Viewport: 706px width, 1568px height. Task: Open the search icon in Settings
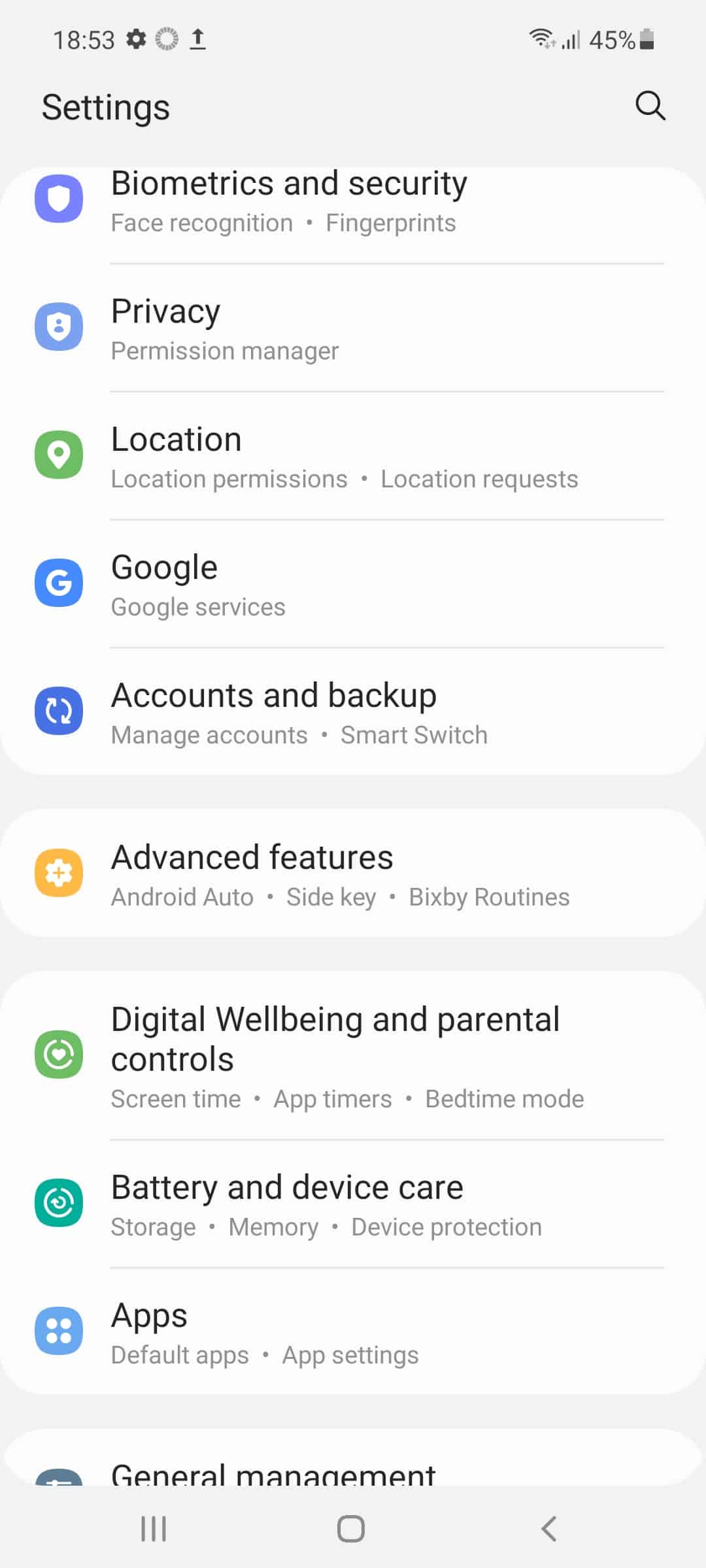point(650,106)
